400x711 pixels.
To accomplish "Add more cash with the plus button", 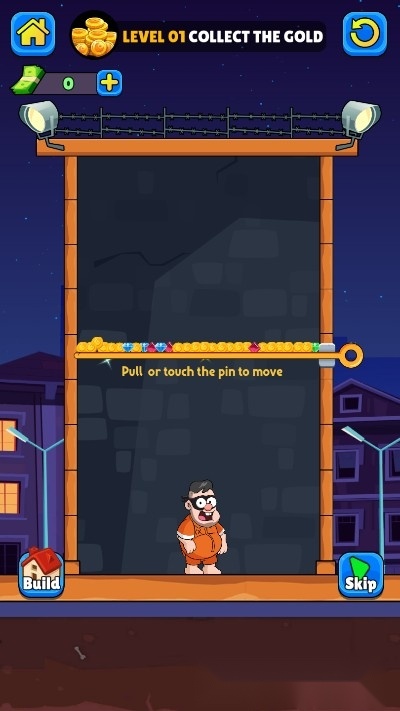I will 109,83.
